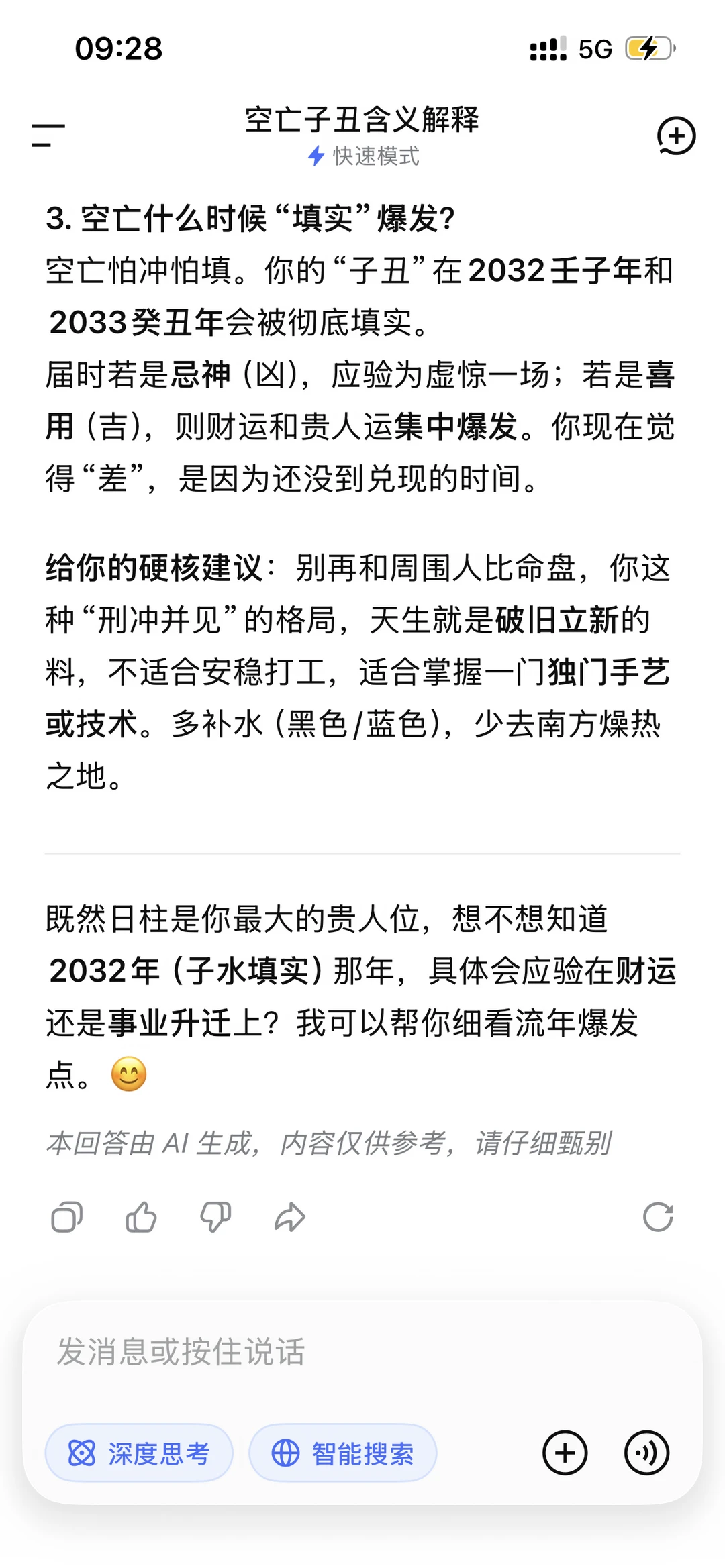Start a new chat conversation

(x=676, y=136)
